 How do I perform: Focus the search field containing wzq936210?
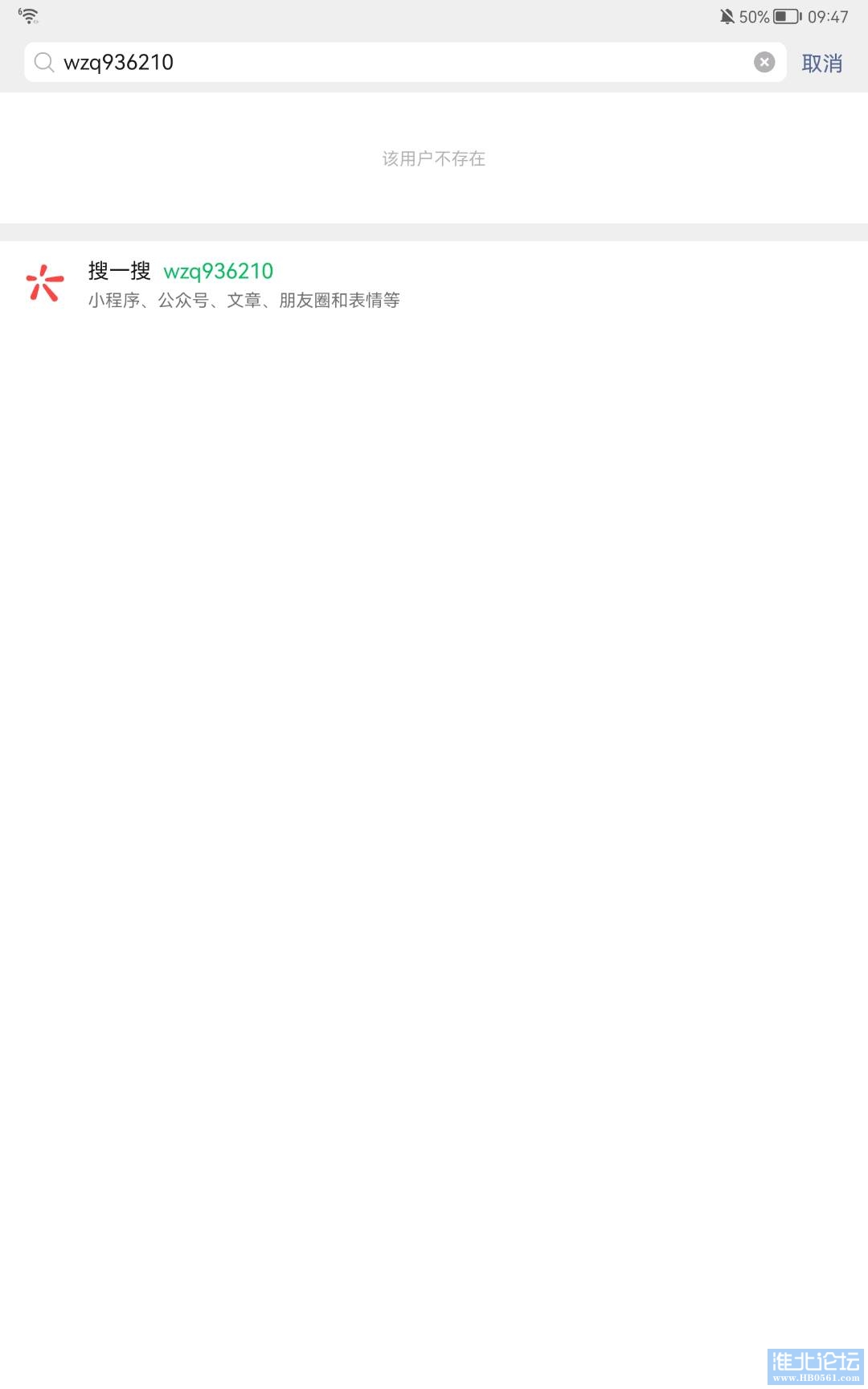(402, 62)
